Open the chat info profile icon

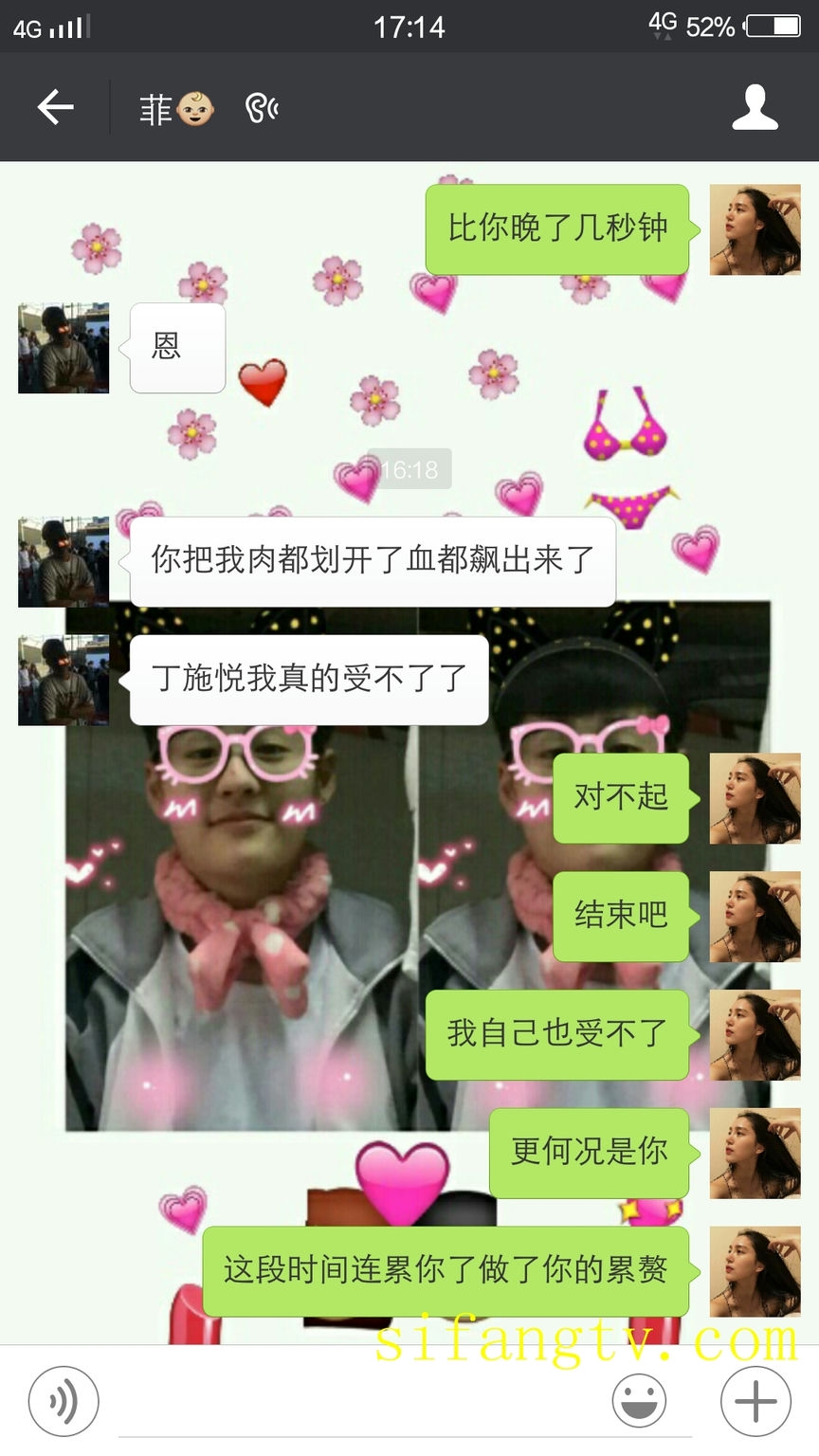pyautogui.click(x=755, y=107)
